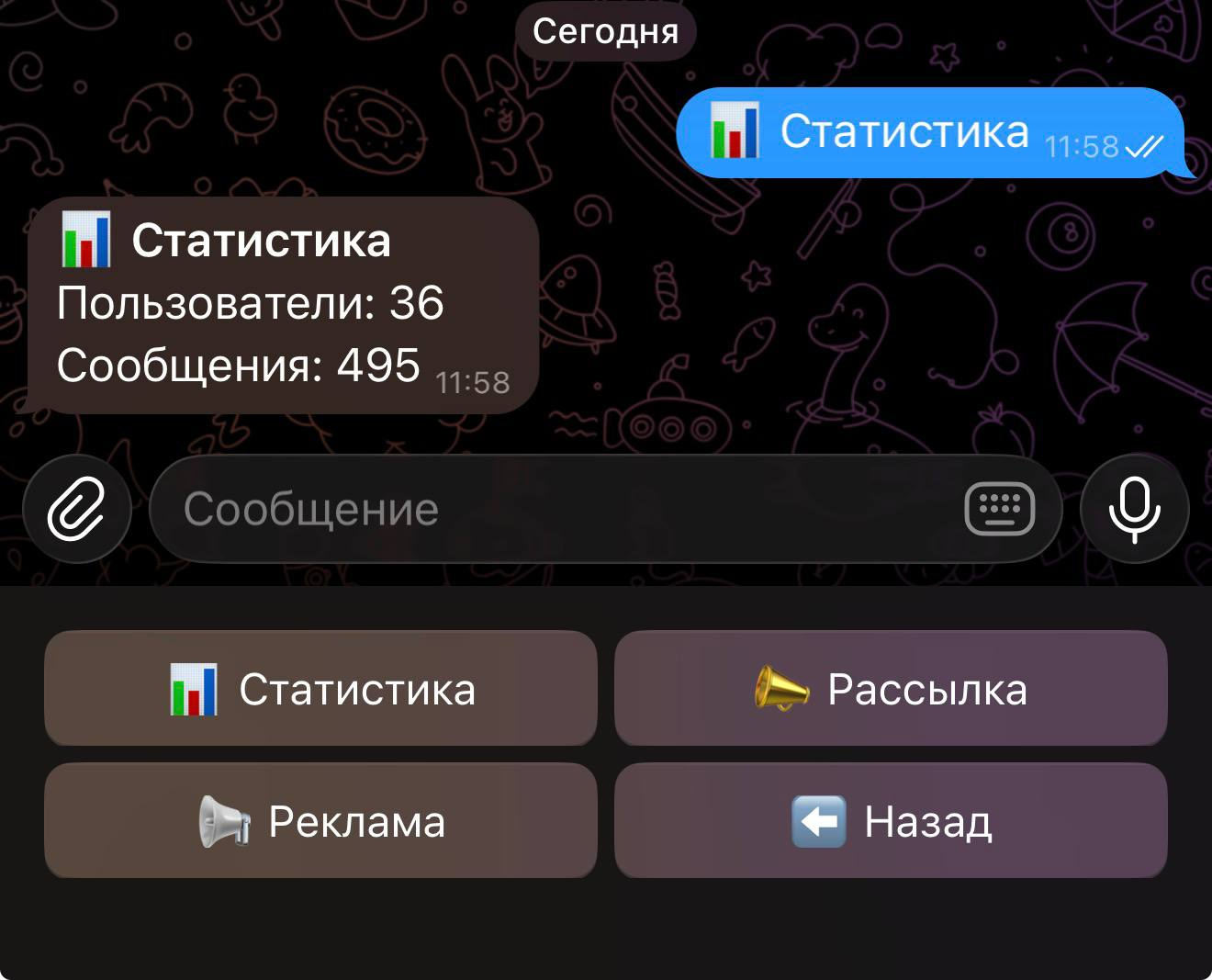This screenshot has width=1212, height=980.
Task: Open the attachment paperclip menu
Action: (76, 509)
